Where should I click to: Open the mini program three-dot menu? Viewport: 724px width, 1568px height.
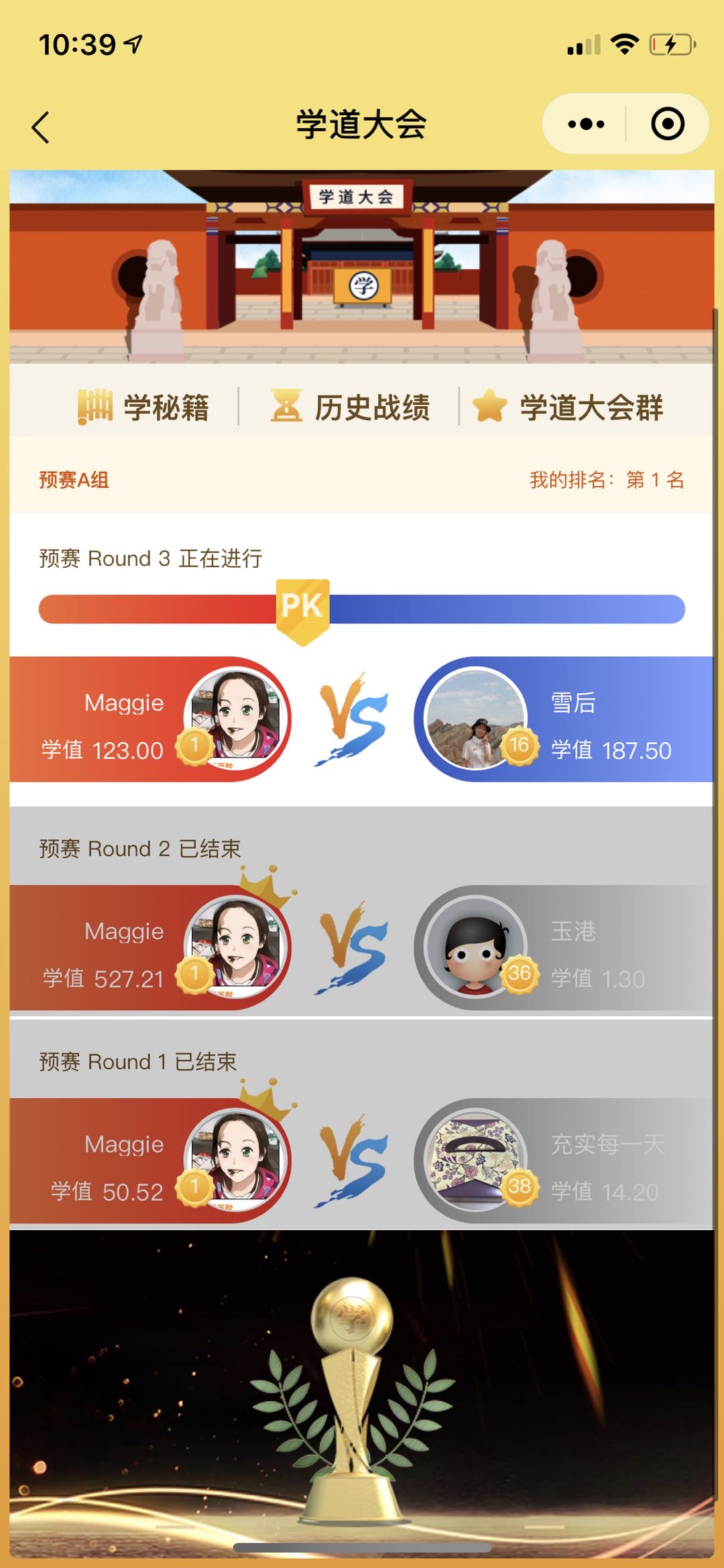coord(585,124)
